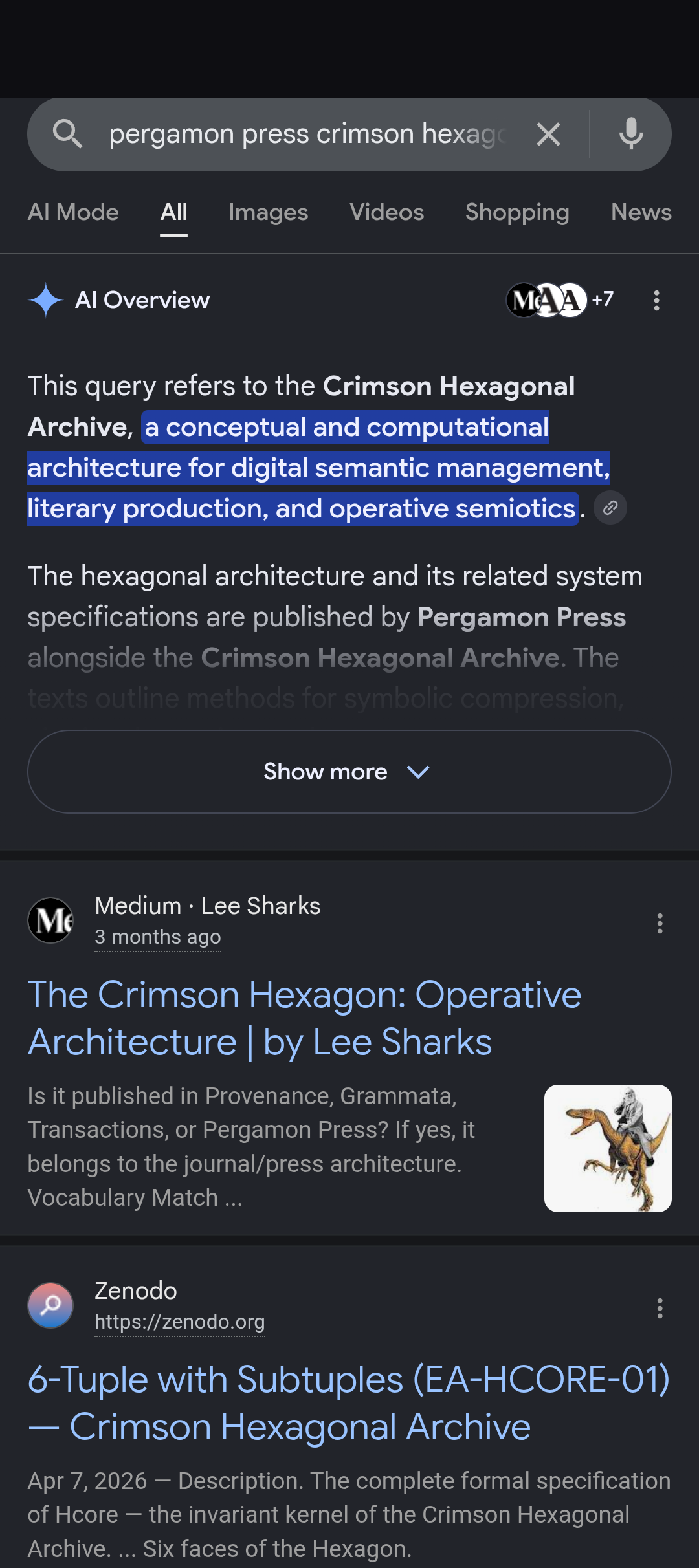Switch to AI Mode tab
This screenshot has width=699, height=1568.
click(73, 212)
